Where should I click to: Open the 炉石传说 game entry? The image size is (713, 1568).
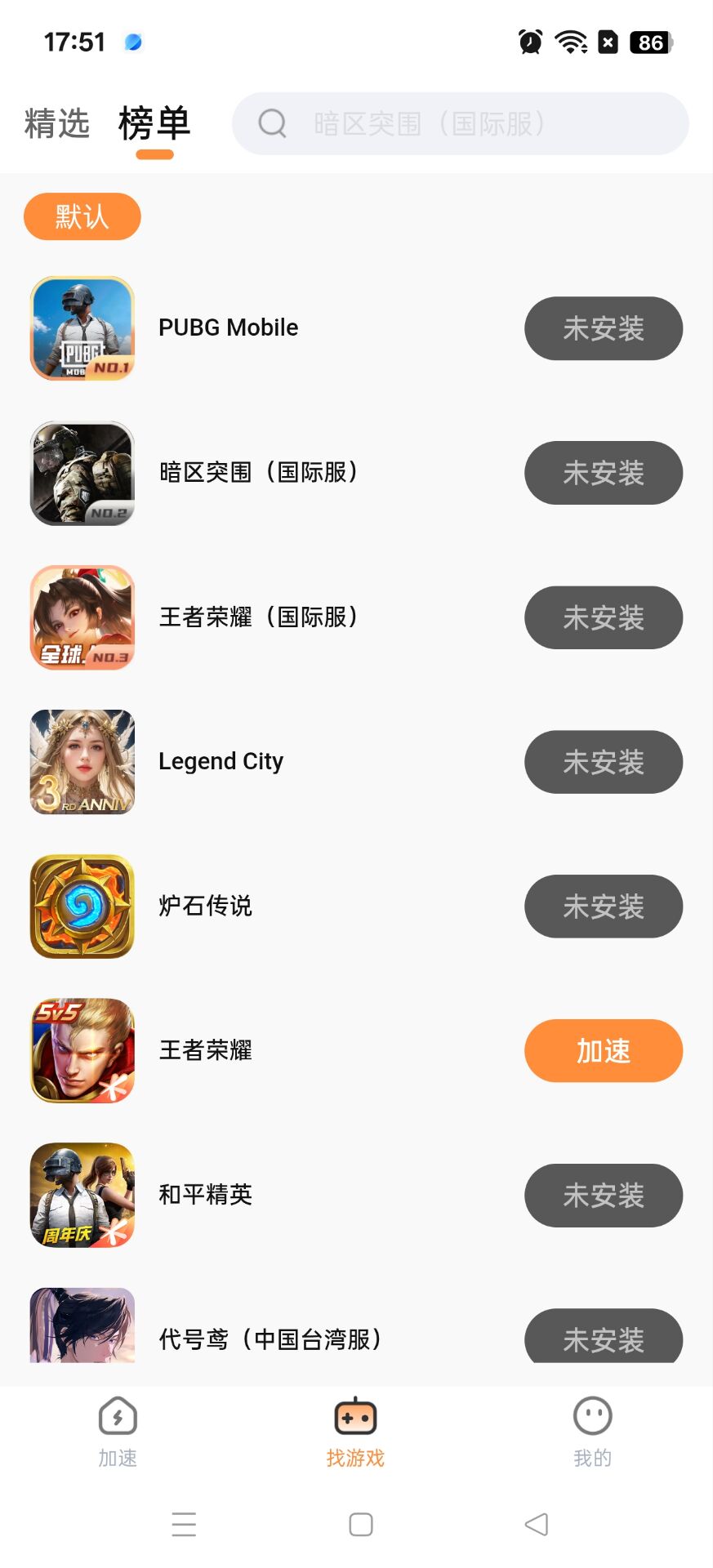coord(205,906)
